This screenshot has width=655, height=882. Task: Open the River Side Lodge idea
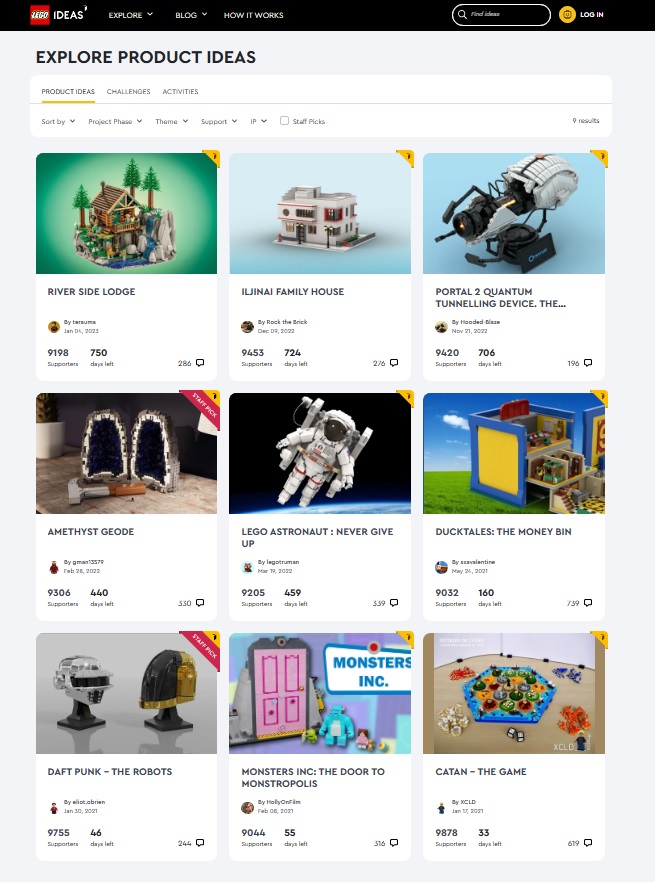91,292
